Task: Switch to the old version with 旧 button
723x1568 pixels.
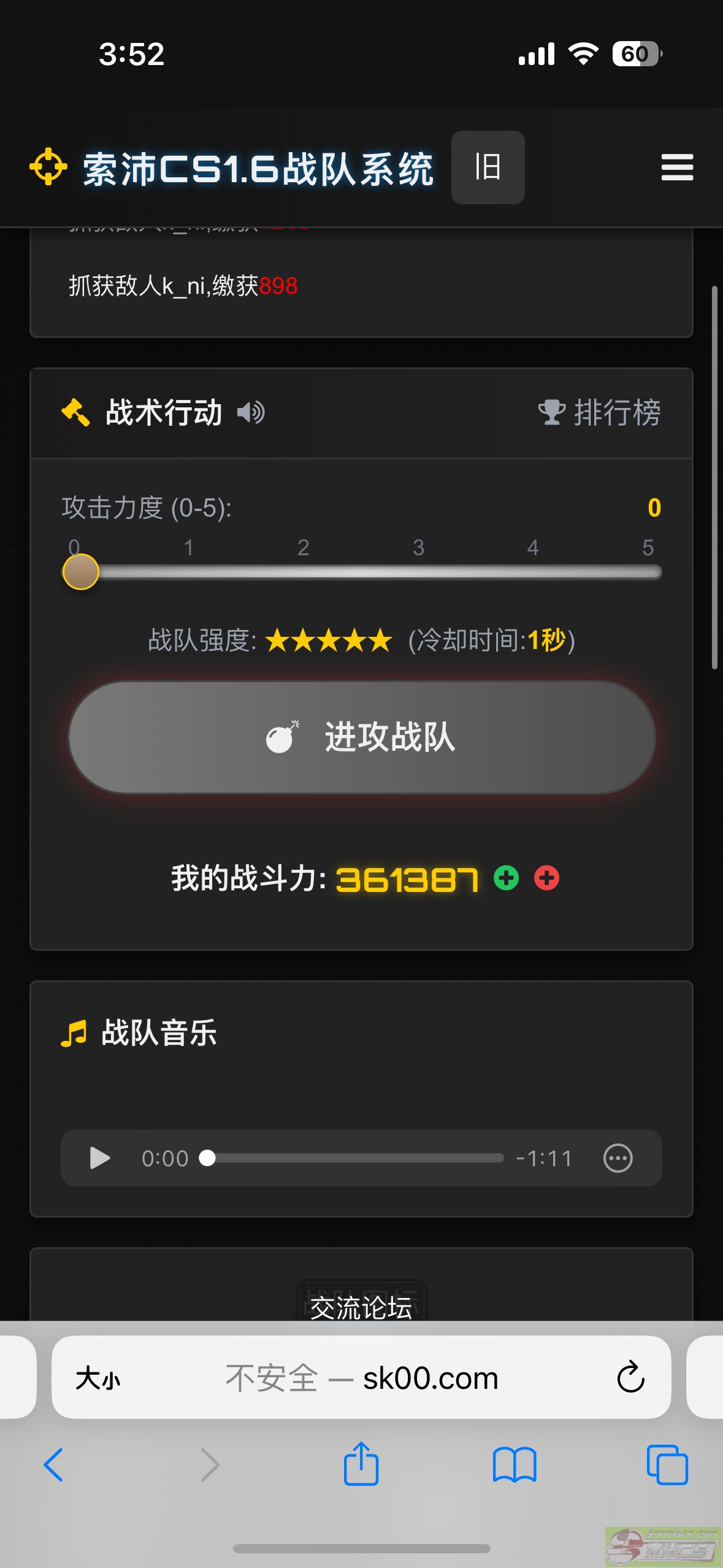Action: (488, 167)
